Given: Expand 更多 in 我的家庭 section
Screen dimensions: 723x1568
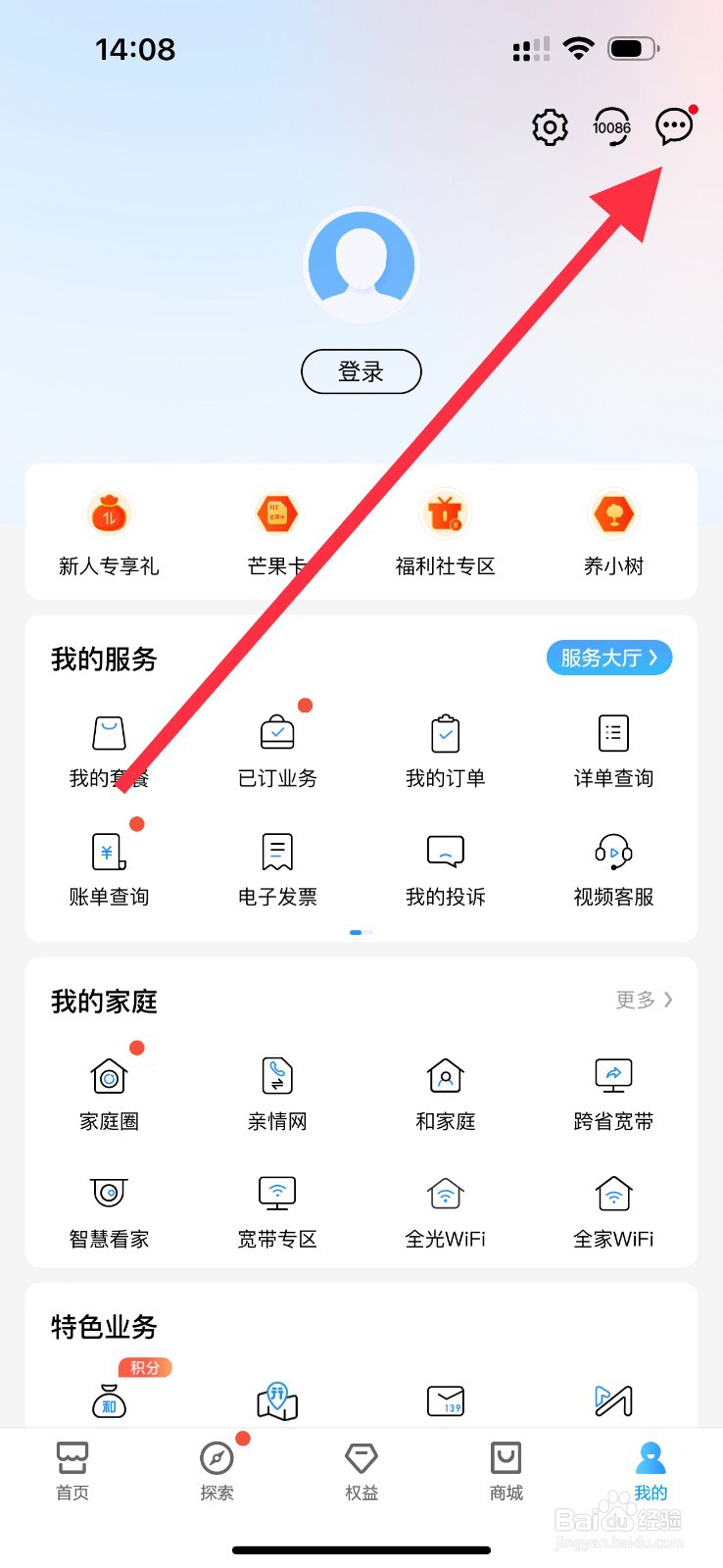Looking at the screenshot, I should [x=645, y=1001].
